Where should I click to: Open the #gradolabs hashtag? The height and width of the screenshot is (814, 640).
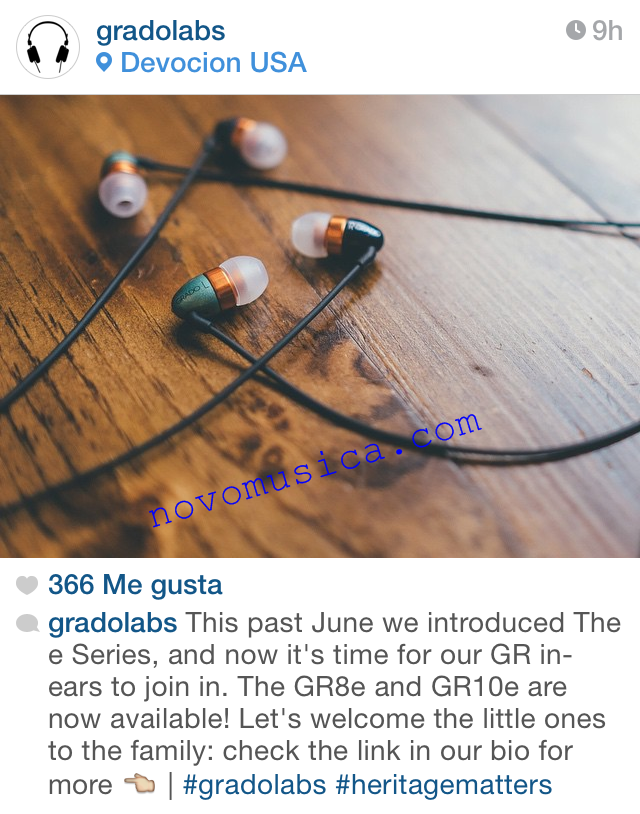[255, 785]
